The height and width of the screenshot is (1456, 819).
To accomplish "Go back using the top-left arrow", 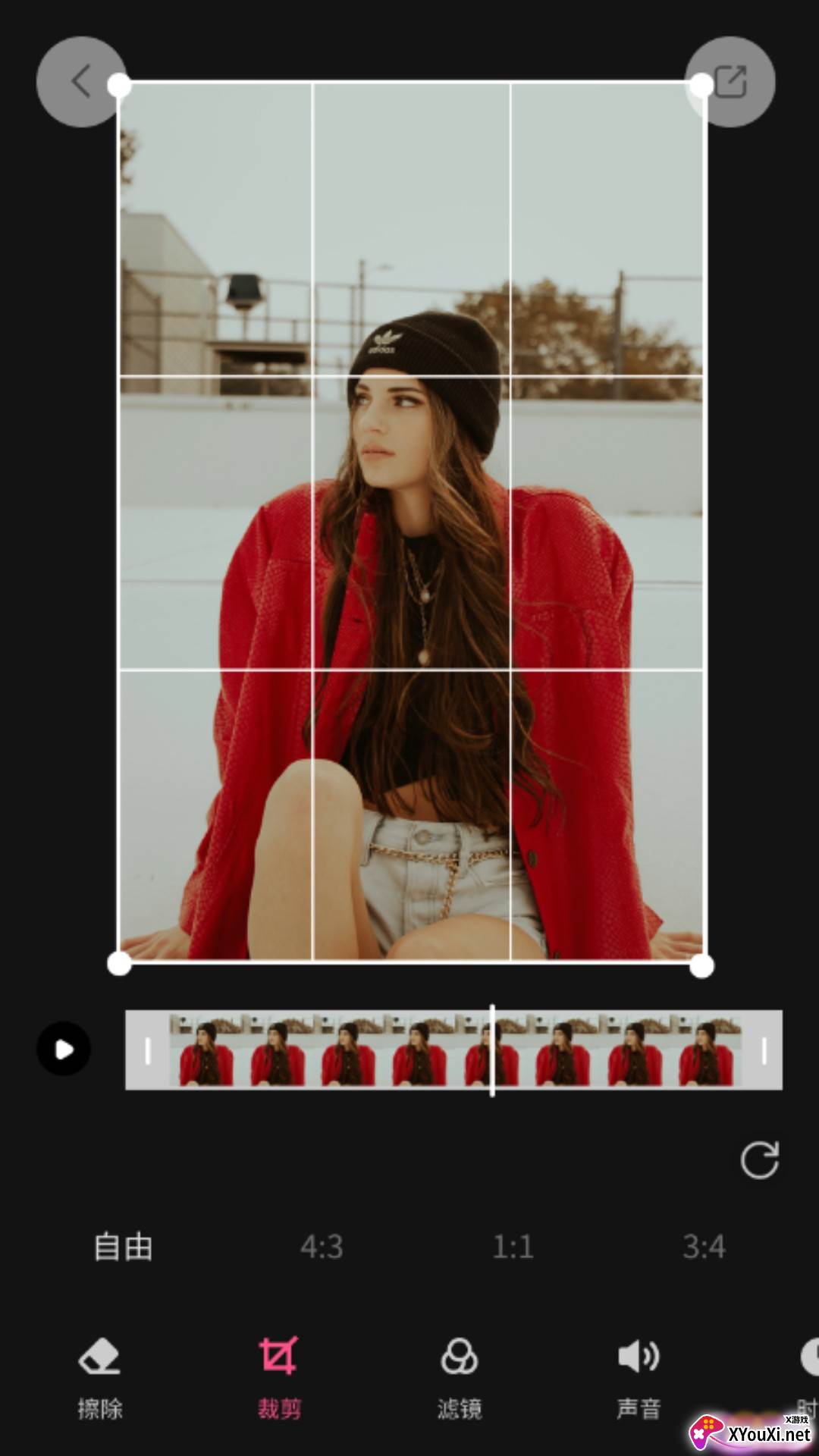I will pos(80,81).
